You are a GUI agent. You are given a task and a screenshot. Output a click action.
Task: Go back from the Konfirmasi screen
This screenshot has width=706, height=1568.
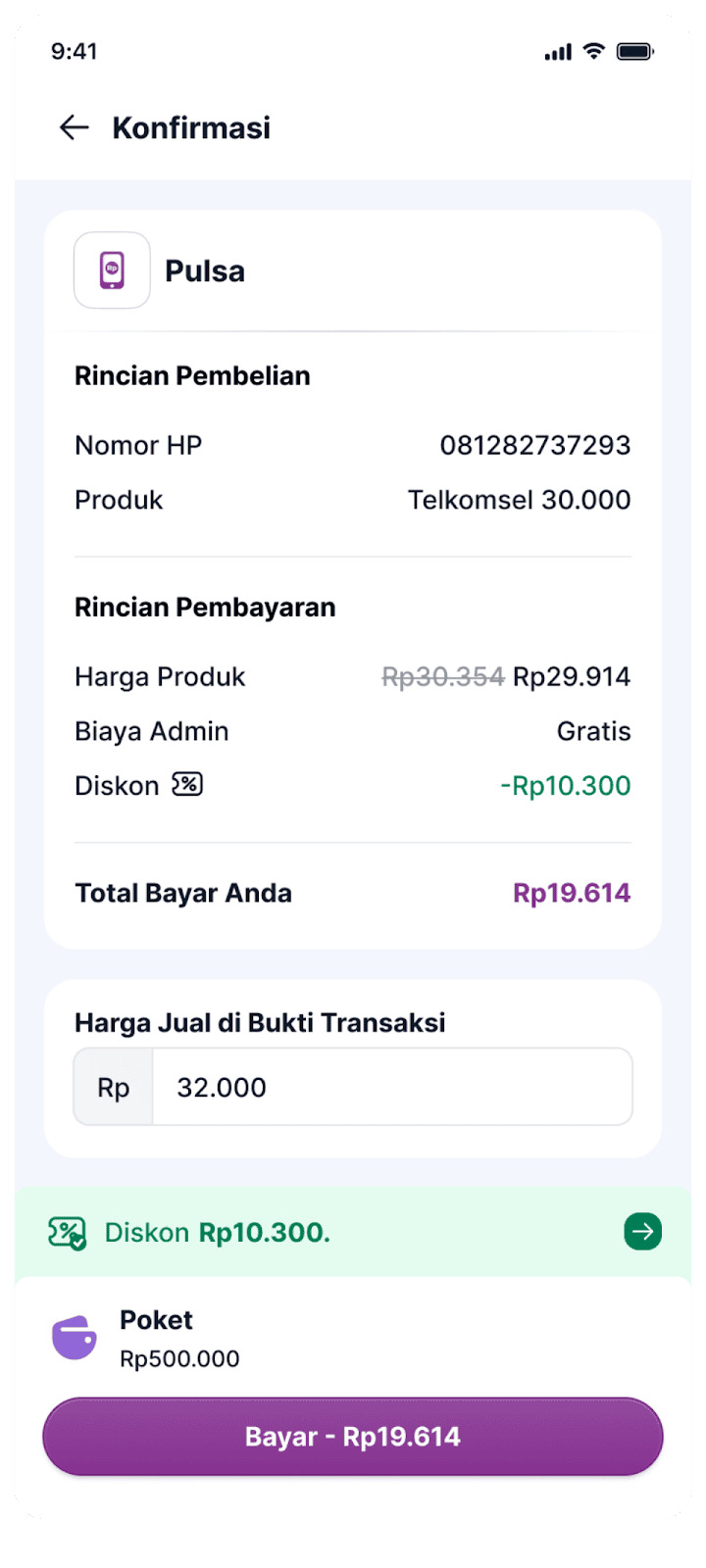click(75, 127)
